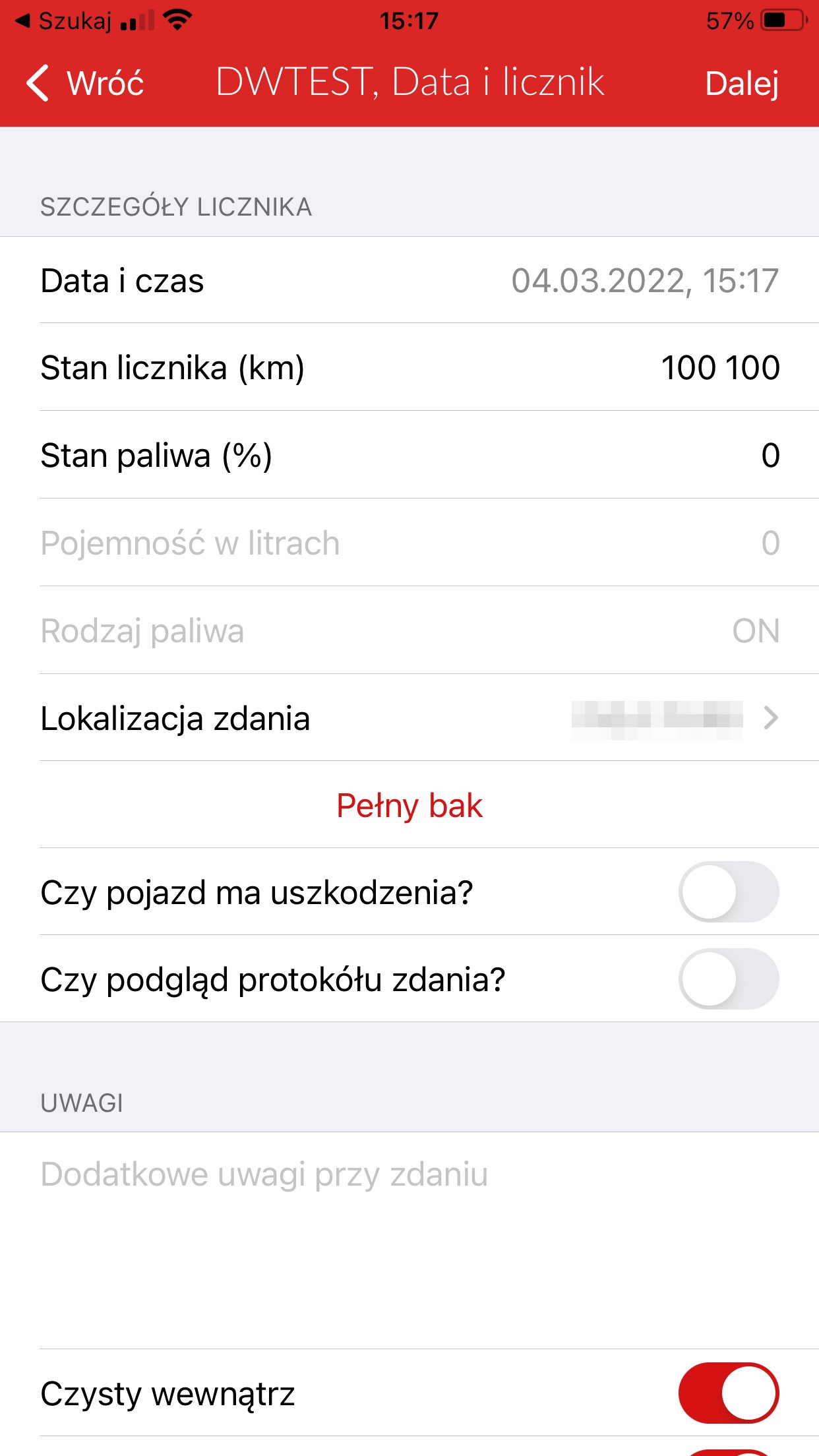Edit the Stan licznika (km) value
This screenshot has height=1456, width=819.
pyautogui.click(x=719, y=367)
